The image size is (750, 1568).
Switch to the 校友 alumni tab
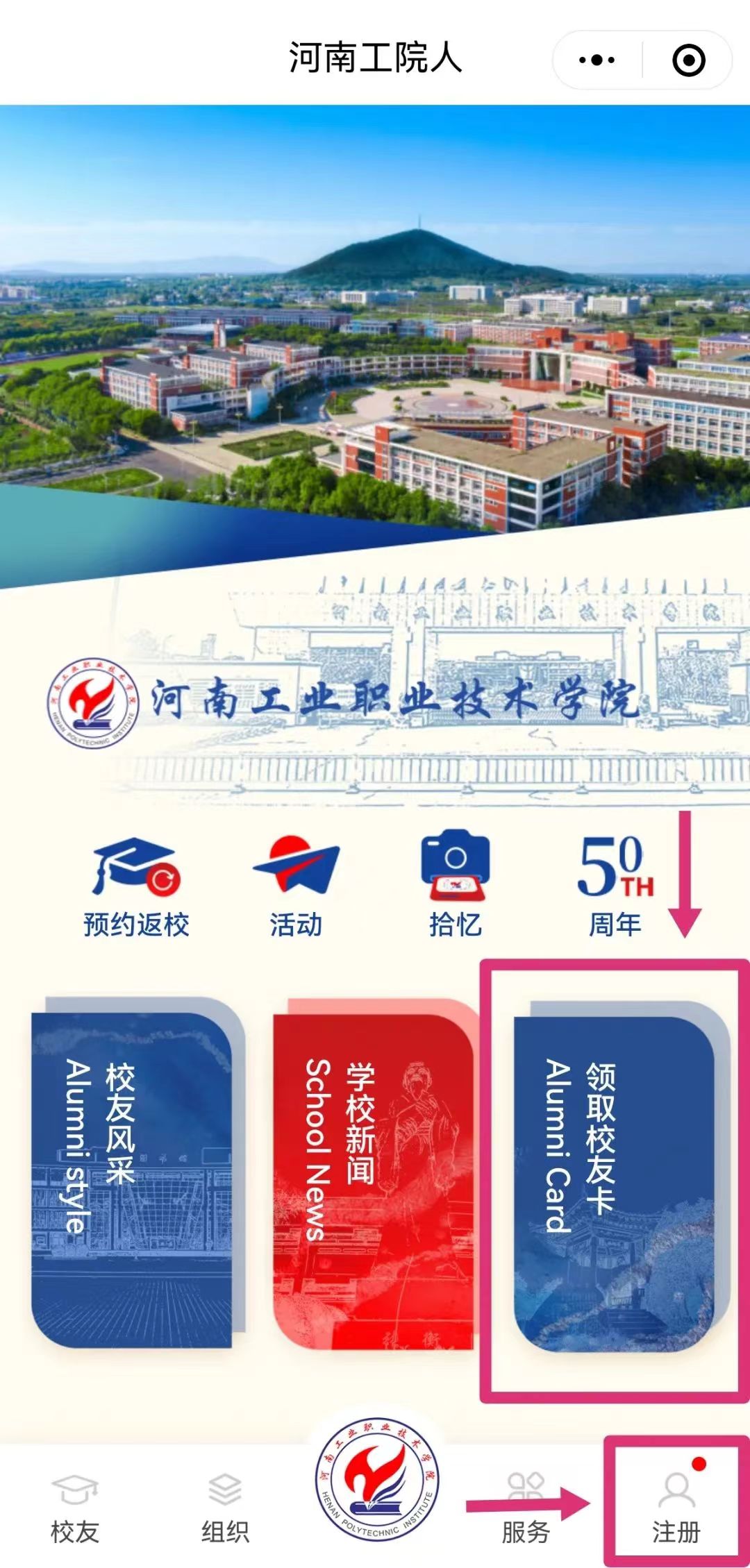pos(75,1508)
